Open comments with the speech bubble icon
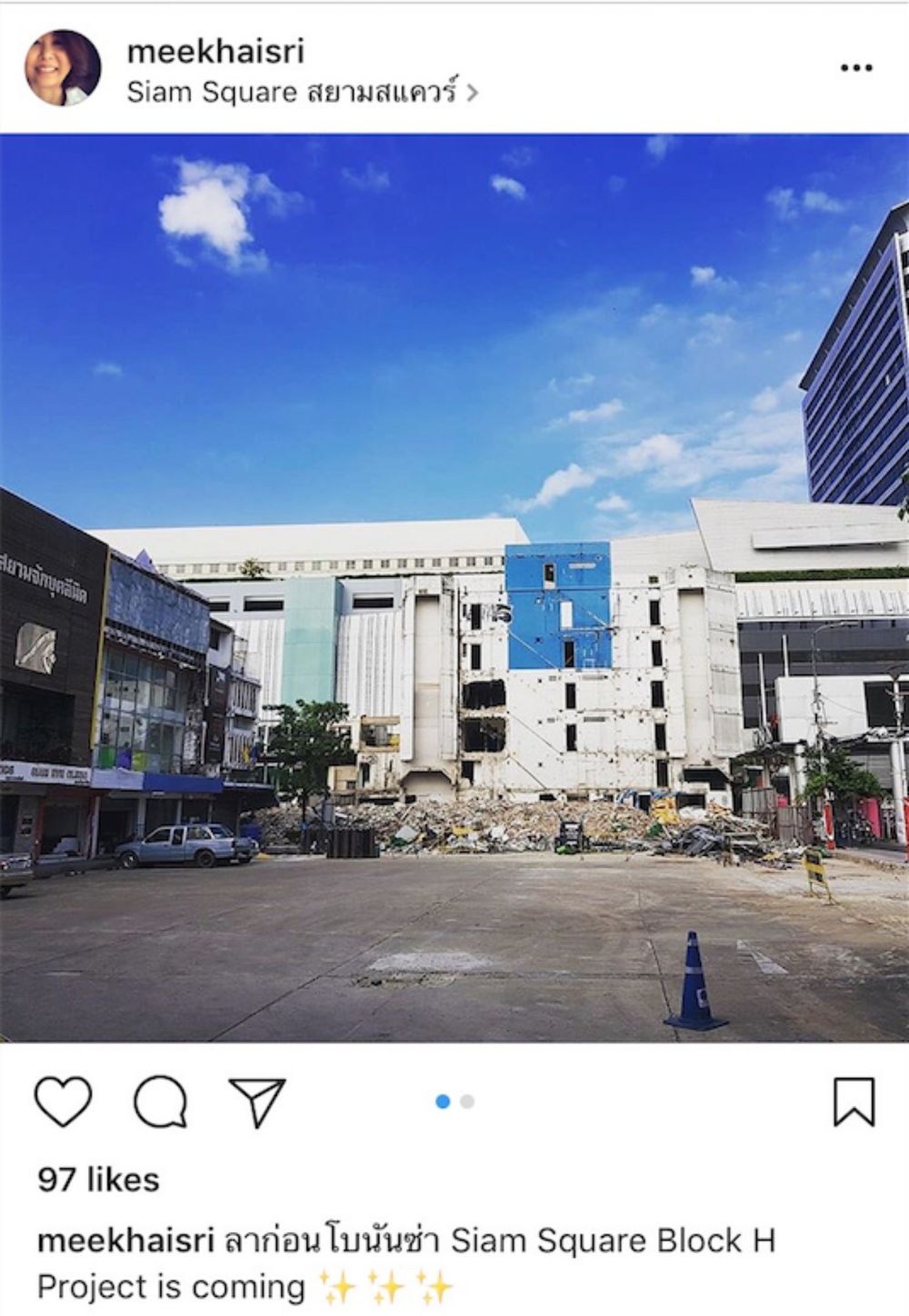Image resolution: width=909 pixels, height=1316 pixels. 161,1102
